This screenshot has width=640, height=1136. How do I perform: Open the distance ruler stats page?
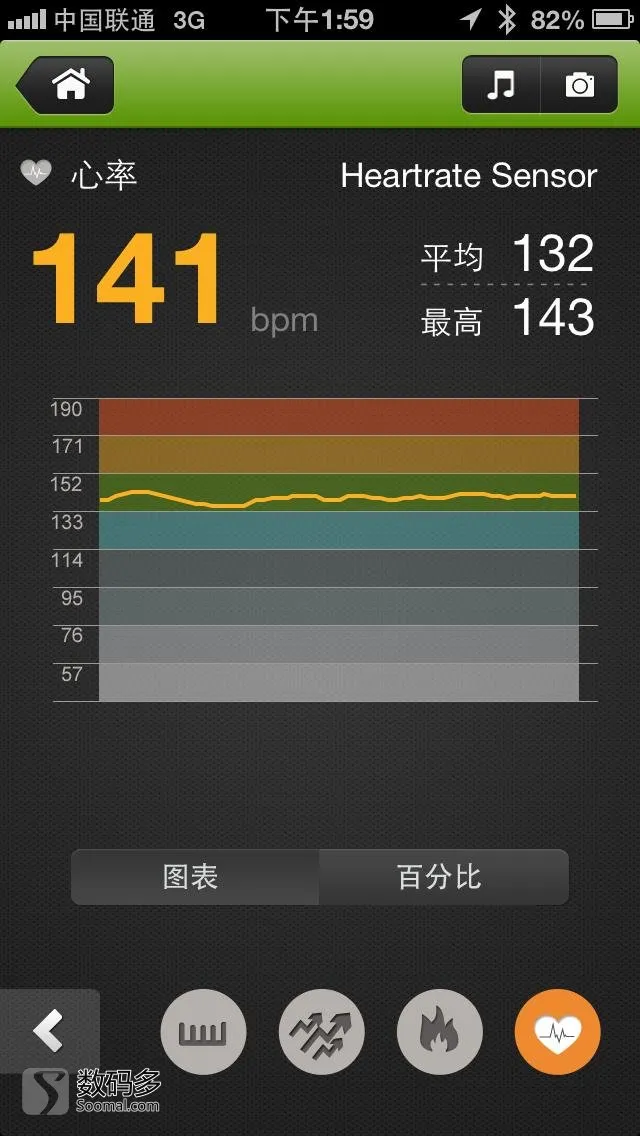tap(204, 1032)
